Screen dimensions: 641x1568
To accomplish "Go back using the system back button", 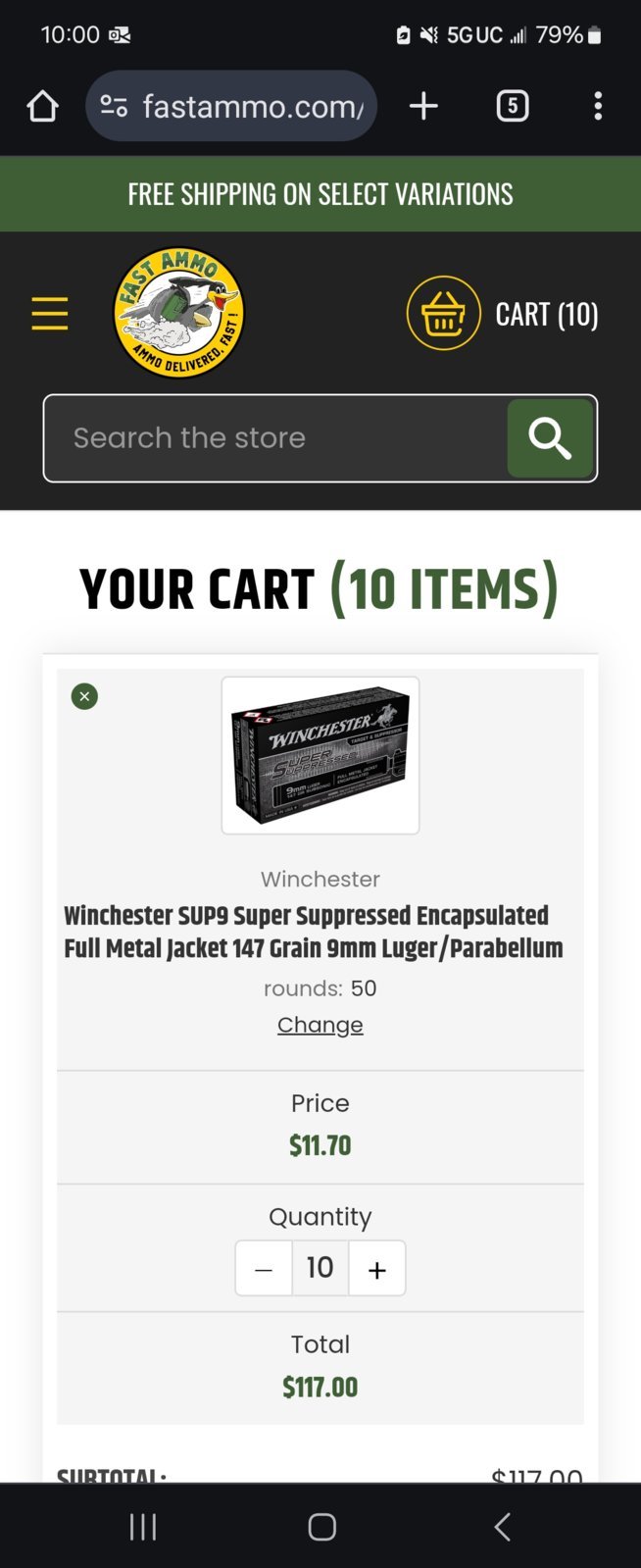I will pos(502,1527).
